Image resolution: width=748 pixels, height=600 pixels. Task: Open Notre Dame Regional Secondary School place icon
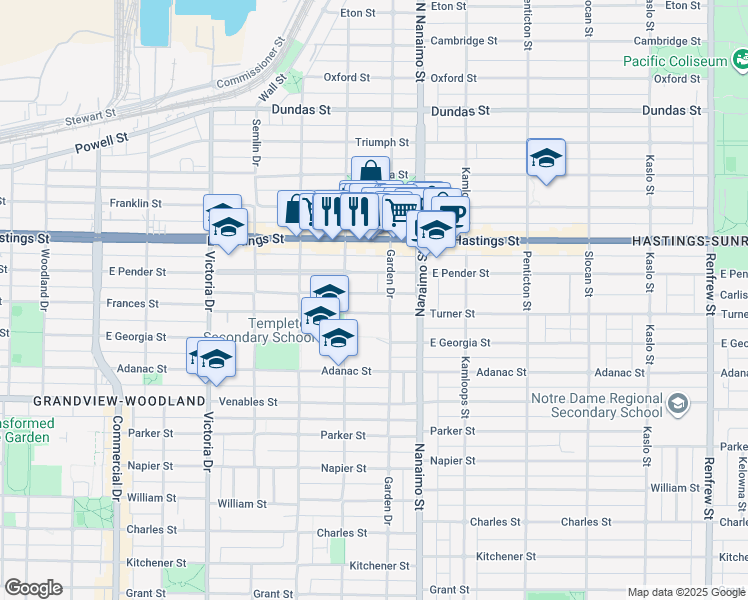(678, 405)
